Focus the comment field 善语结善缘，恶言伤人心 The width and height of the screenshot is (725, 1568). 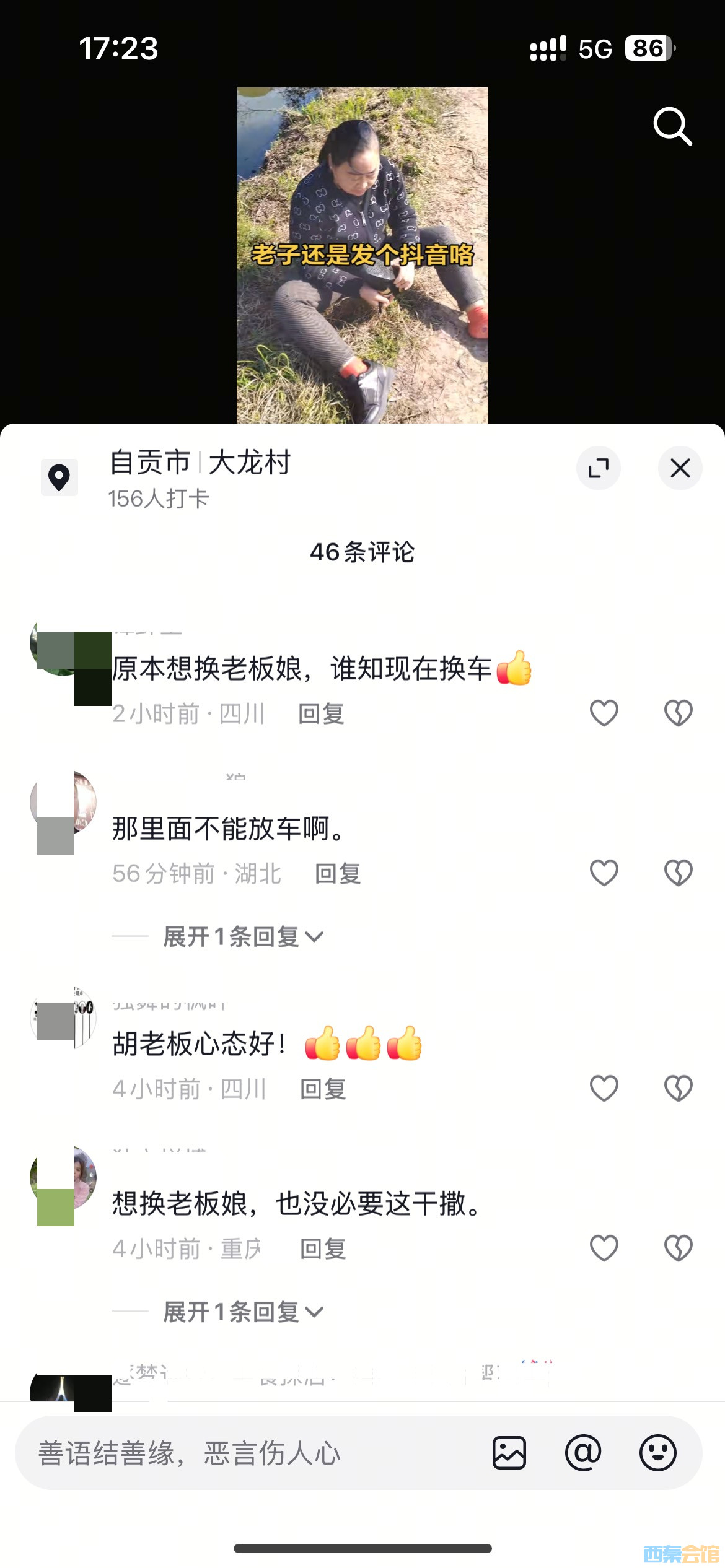click(248, 1453)
